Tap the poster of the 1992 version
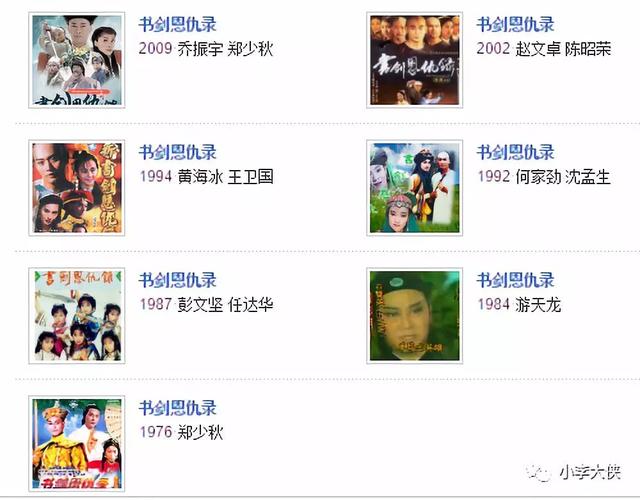 coord(415,188)
